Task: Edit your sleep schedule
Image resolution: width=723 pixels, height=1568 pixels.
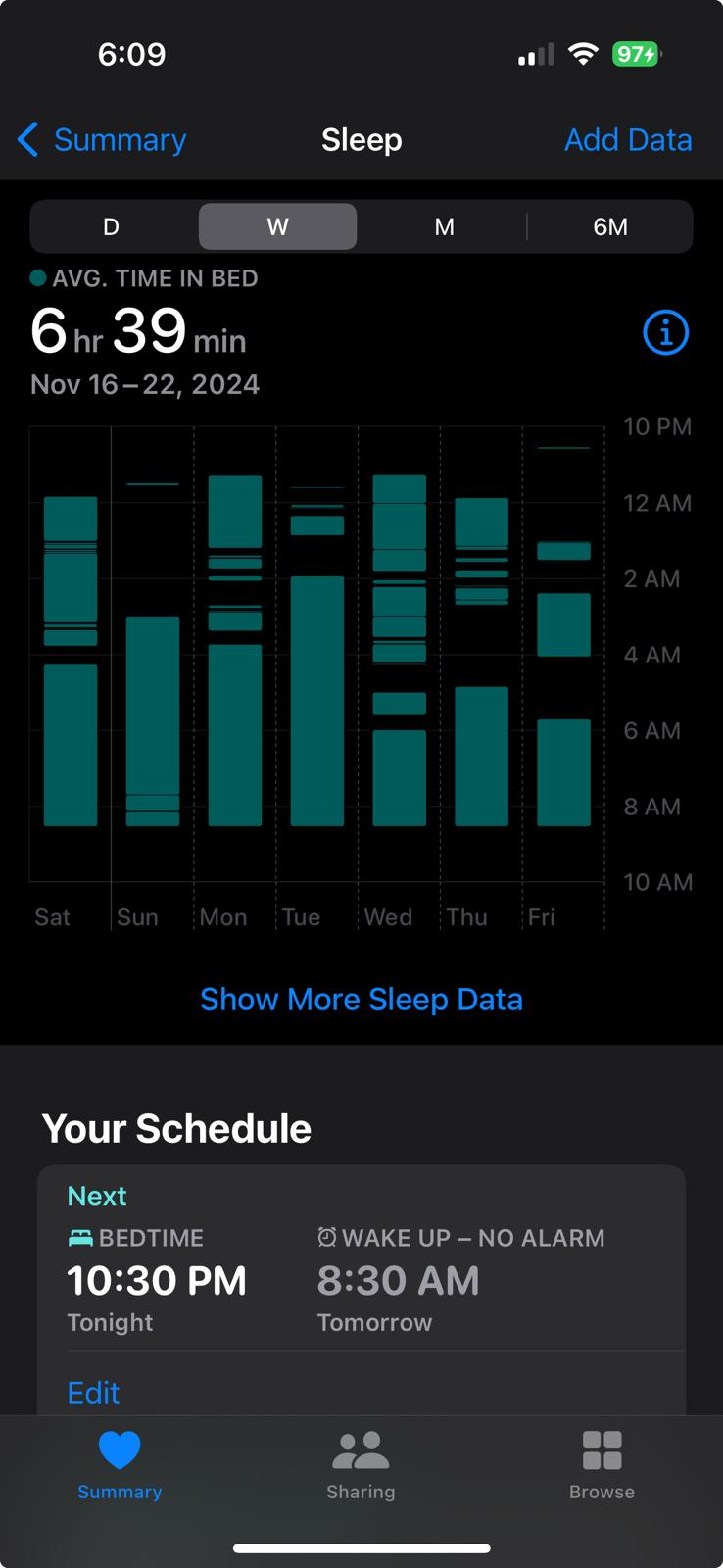Action: [93, 1393]
